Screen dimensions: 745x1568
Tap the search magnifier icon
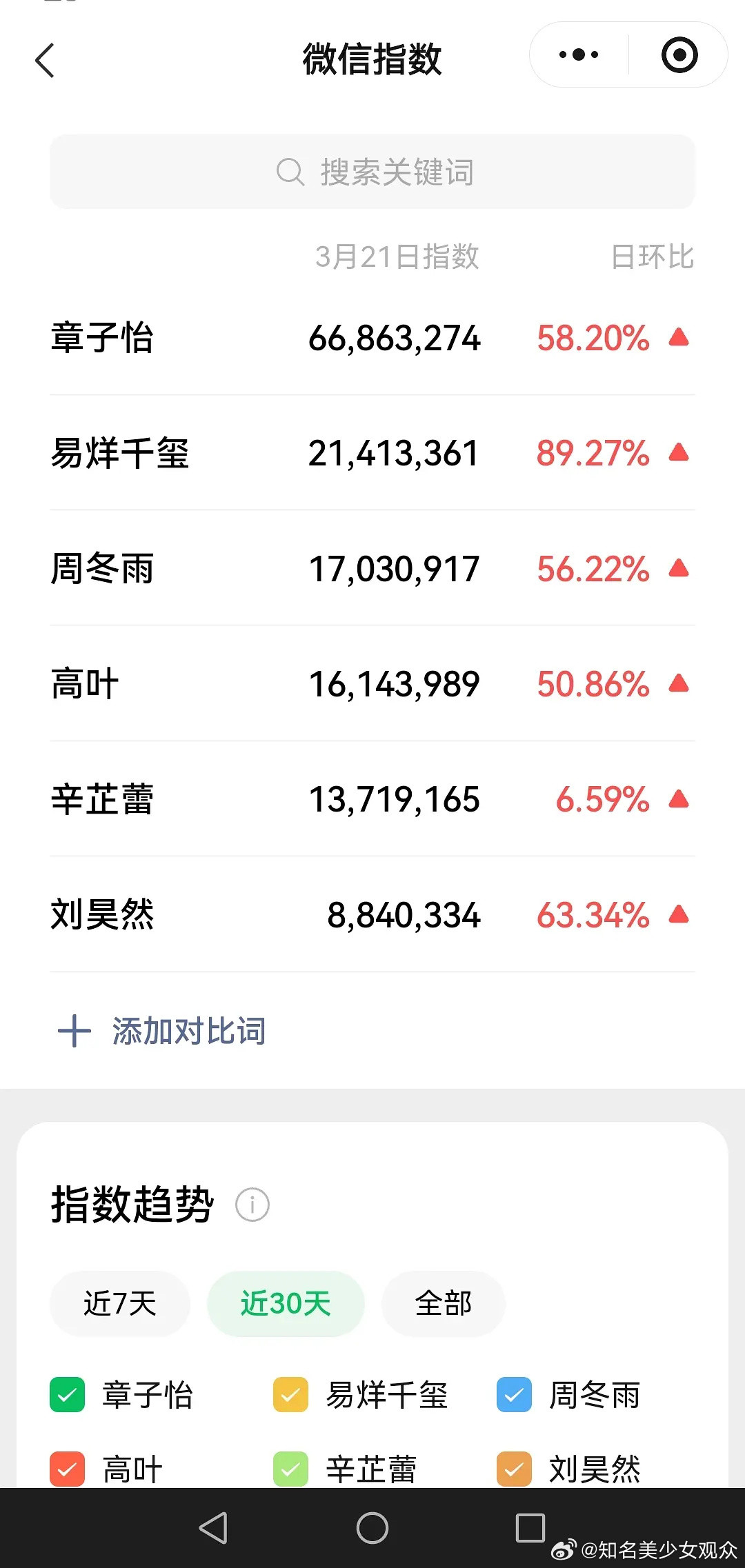pyautogui.click(x=290, y=172)
